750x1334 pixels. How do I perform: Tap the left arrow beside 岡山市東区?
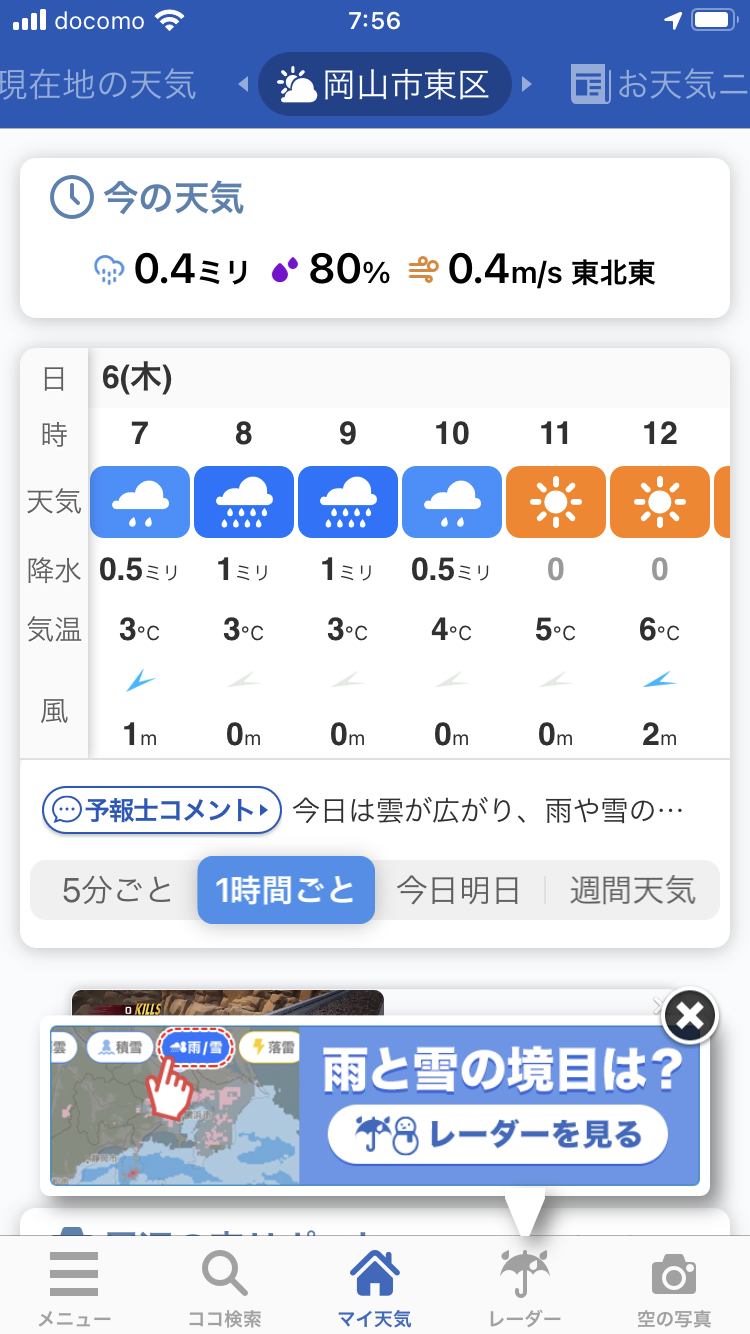[x=243, y=84]
